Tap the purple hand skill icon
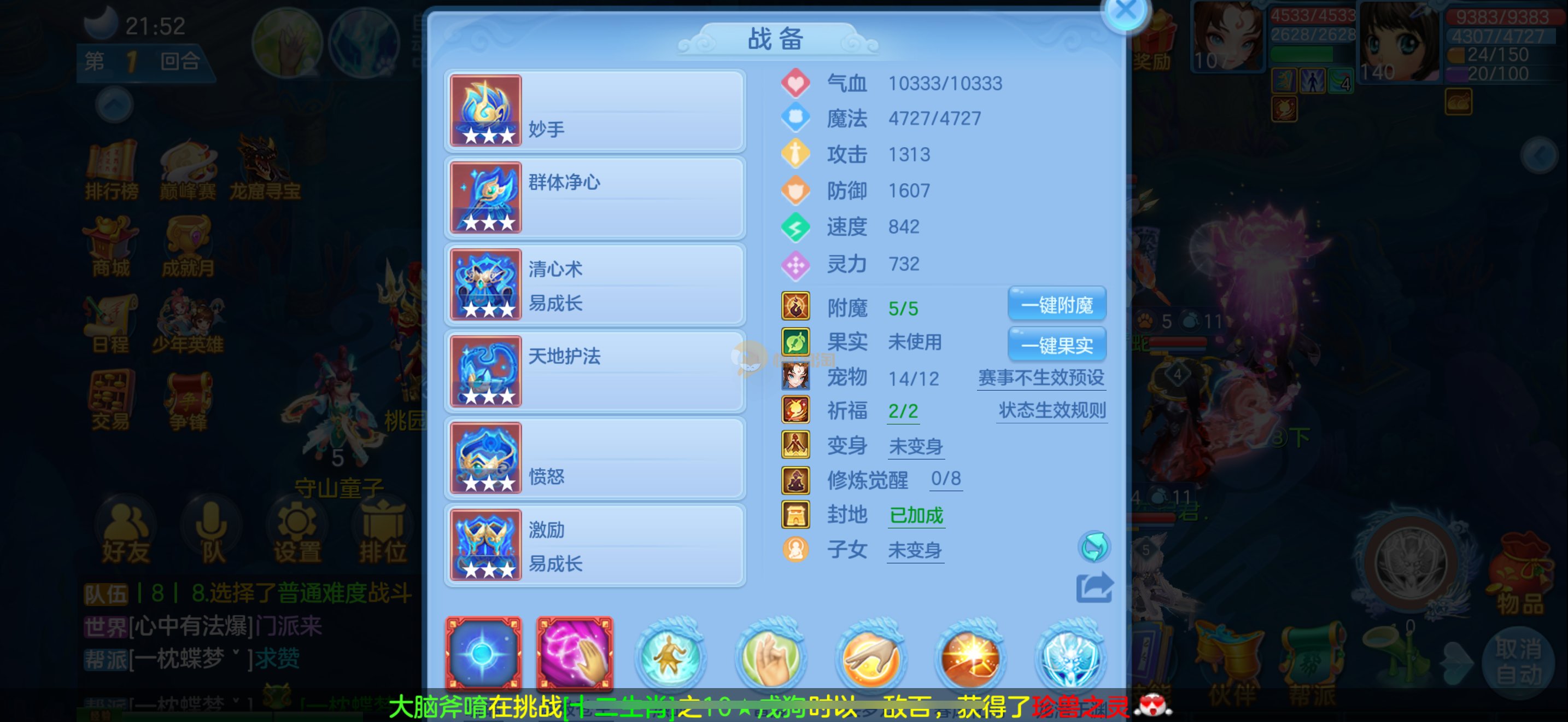The height and width of the screenshot is (722, 1568). click(x=575, y=654)
